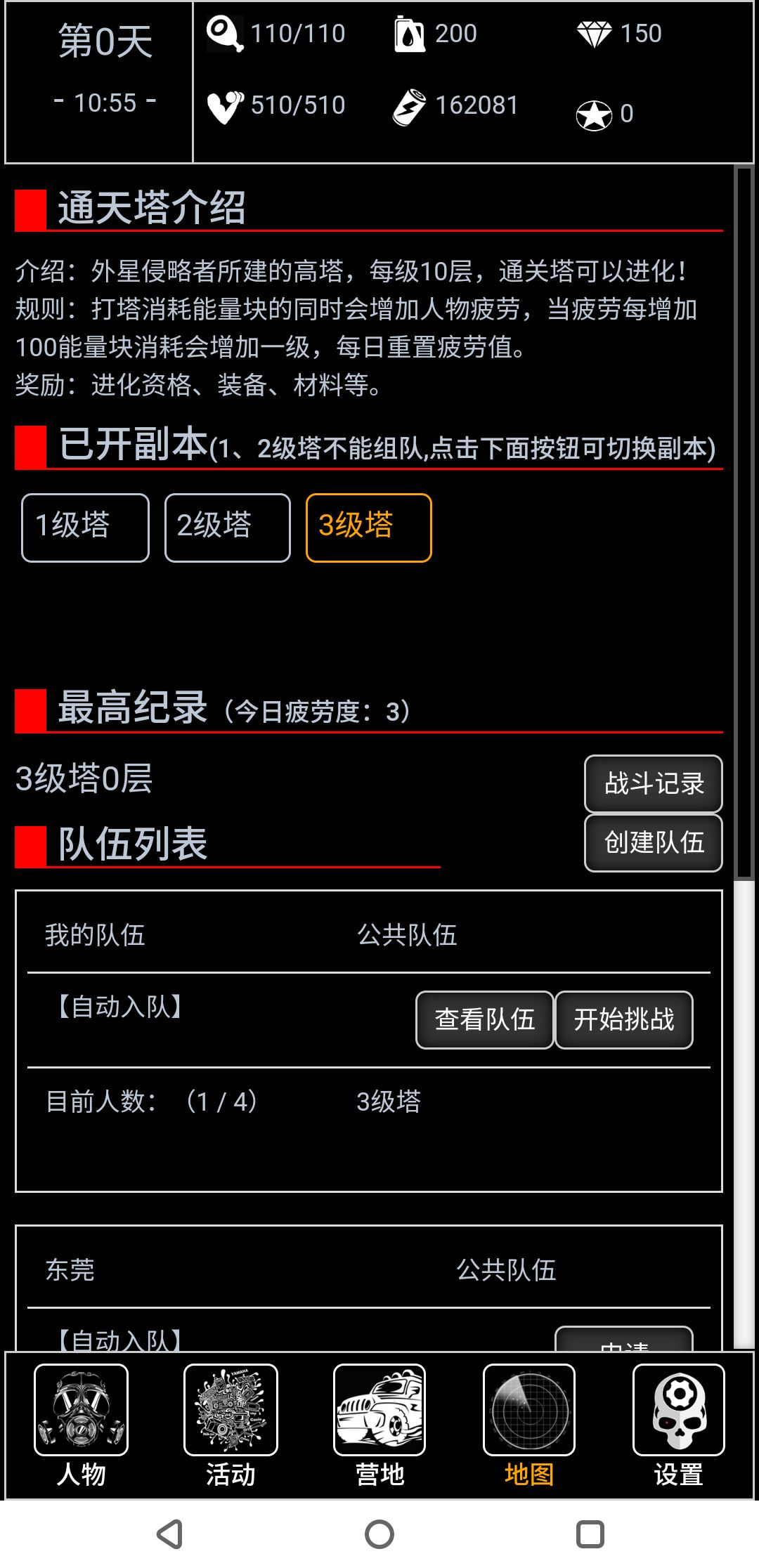Click the heart icon showing 510/510
This screenshot has width=759, height=1568.
click(x=223, y=105)
